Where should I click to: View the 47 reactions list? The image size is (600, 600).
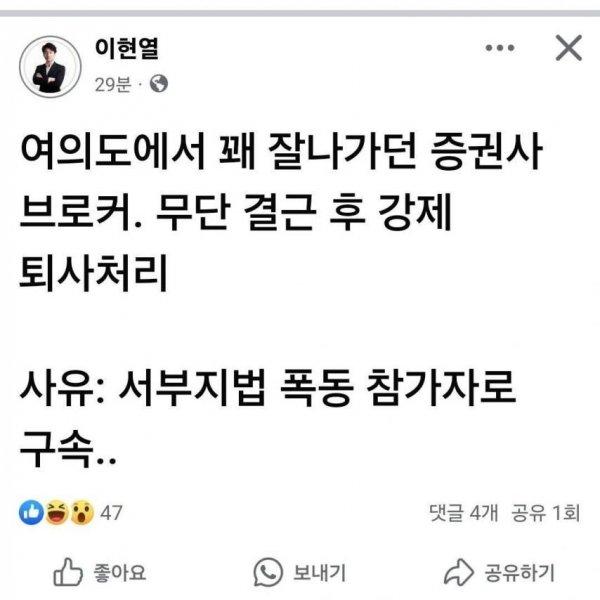[72, 514]
